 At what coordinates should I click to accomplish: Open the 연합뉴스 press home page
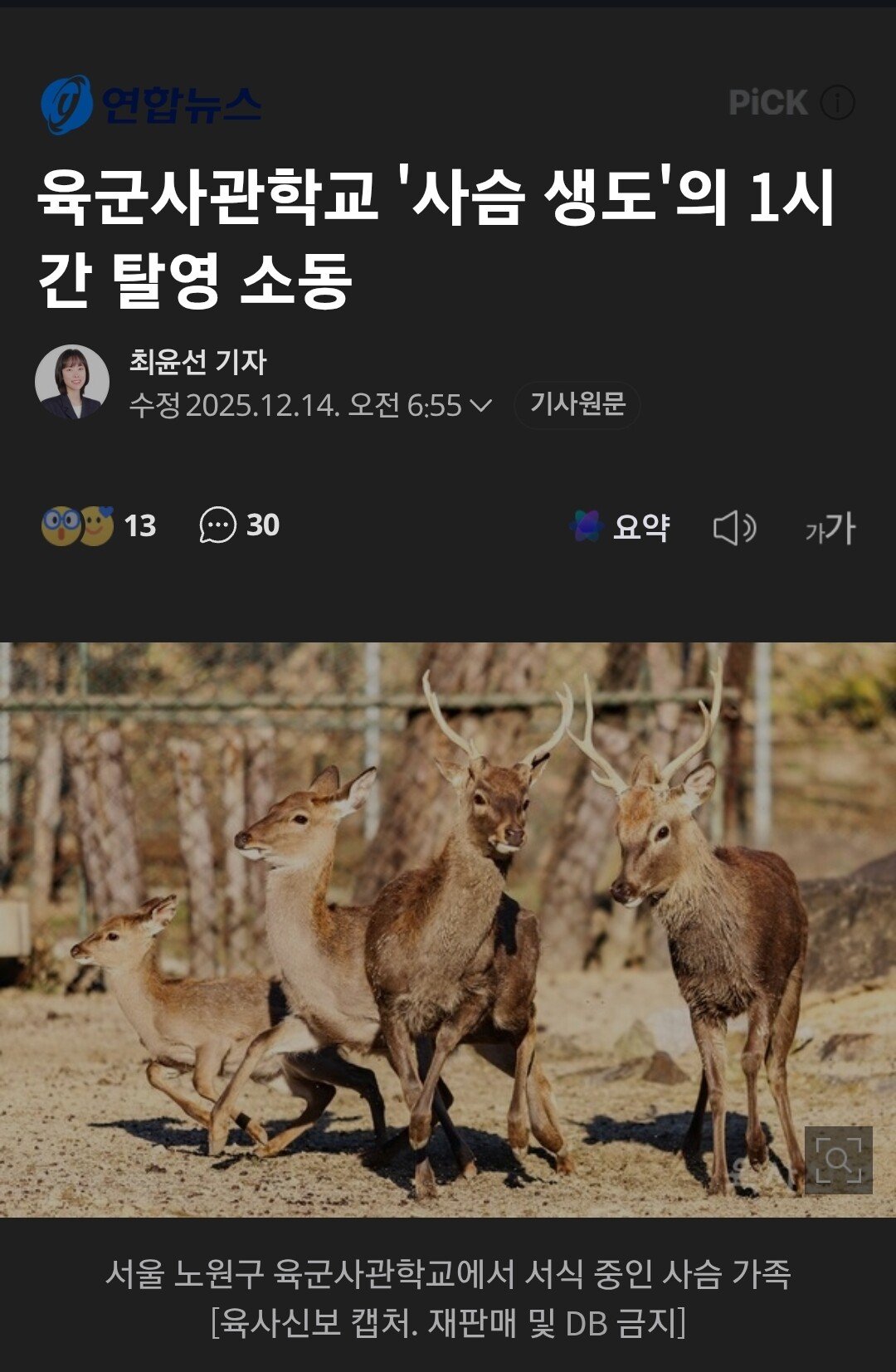(151, 105)
